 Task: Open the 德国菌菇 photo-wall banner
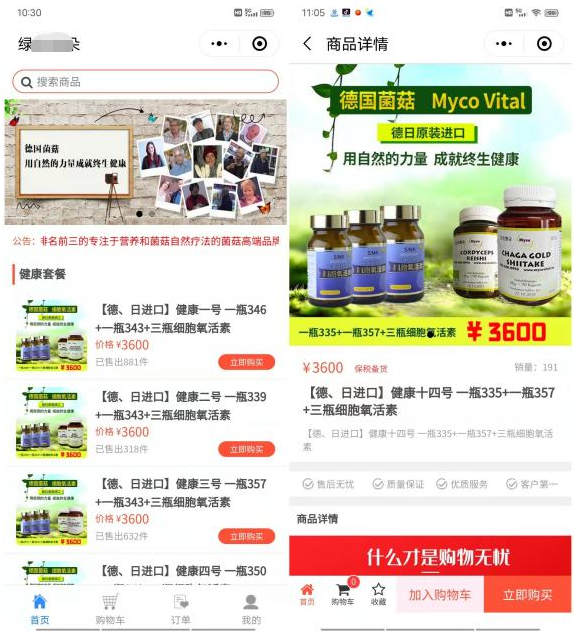click(145, 162)
